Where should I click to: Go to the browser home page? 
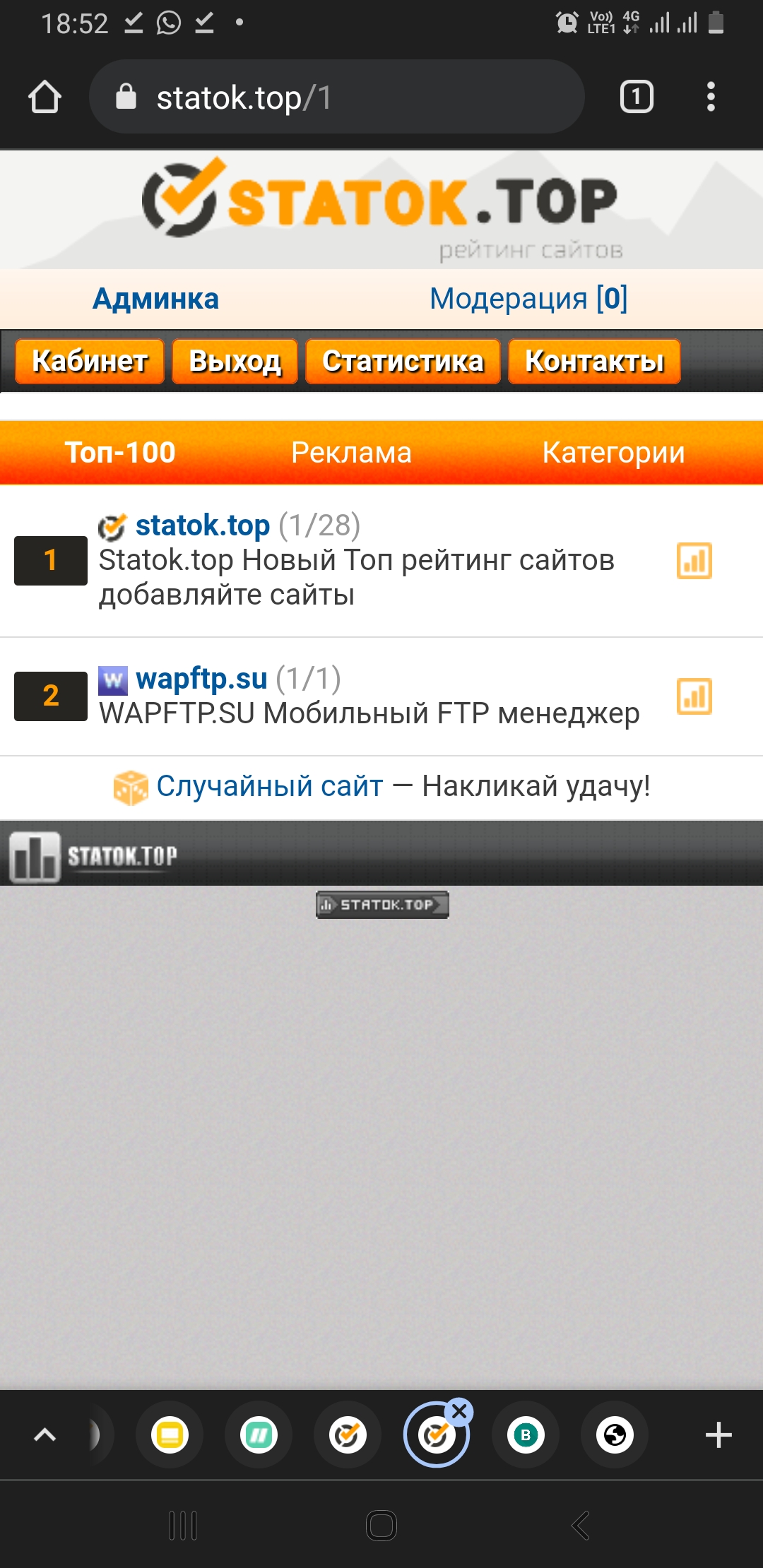tap(45, 97)
